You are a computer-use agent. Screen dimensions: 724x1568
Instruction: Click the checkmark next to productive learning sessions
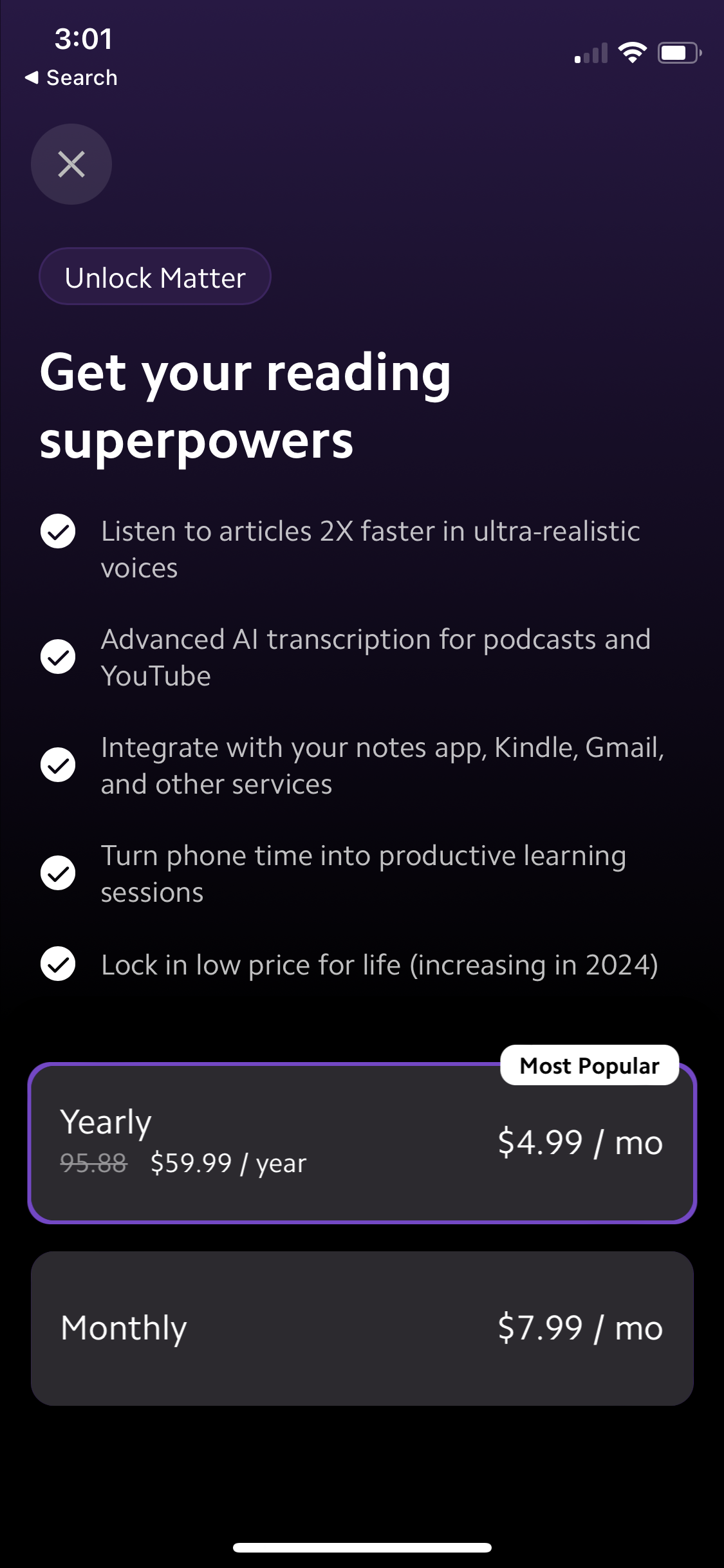pyautogui.click(x=59, y=873)
